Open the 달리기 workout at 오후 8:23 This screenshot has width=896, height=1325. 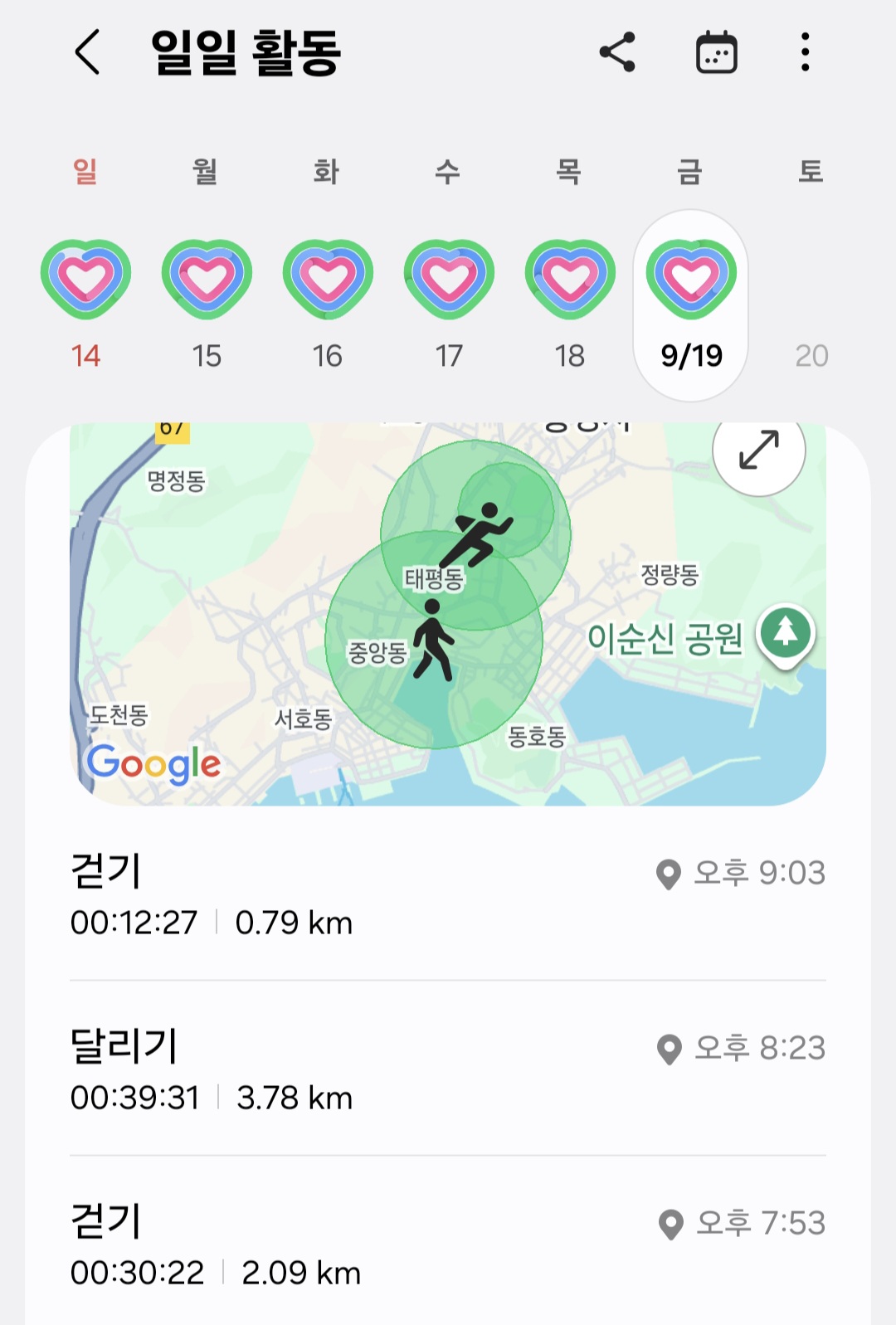coord(448,1070)
